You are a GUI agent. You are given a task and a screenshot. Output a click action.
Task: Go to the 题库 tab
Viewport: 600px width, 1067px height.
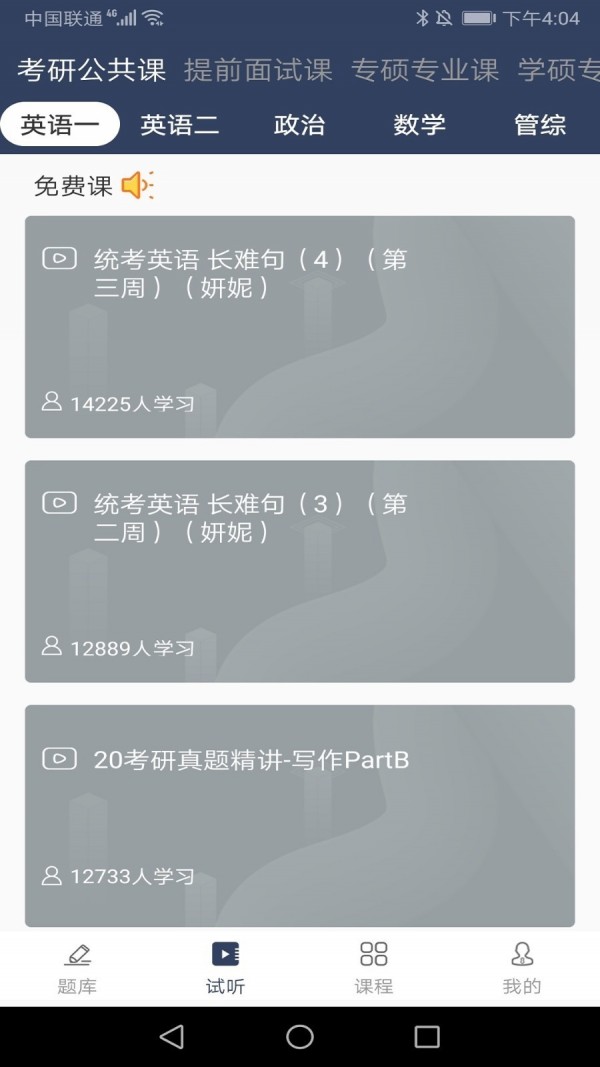[x=77, y=968]
